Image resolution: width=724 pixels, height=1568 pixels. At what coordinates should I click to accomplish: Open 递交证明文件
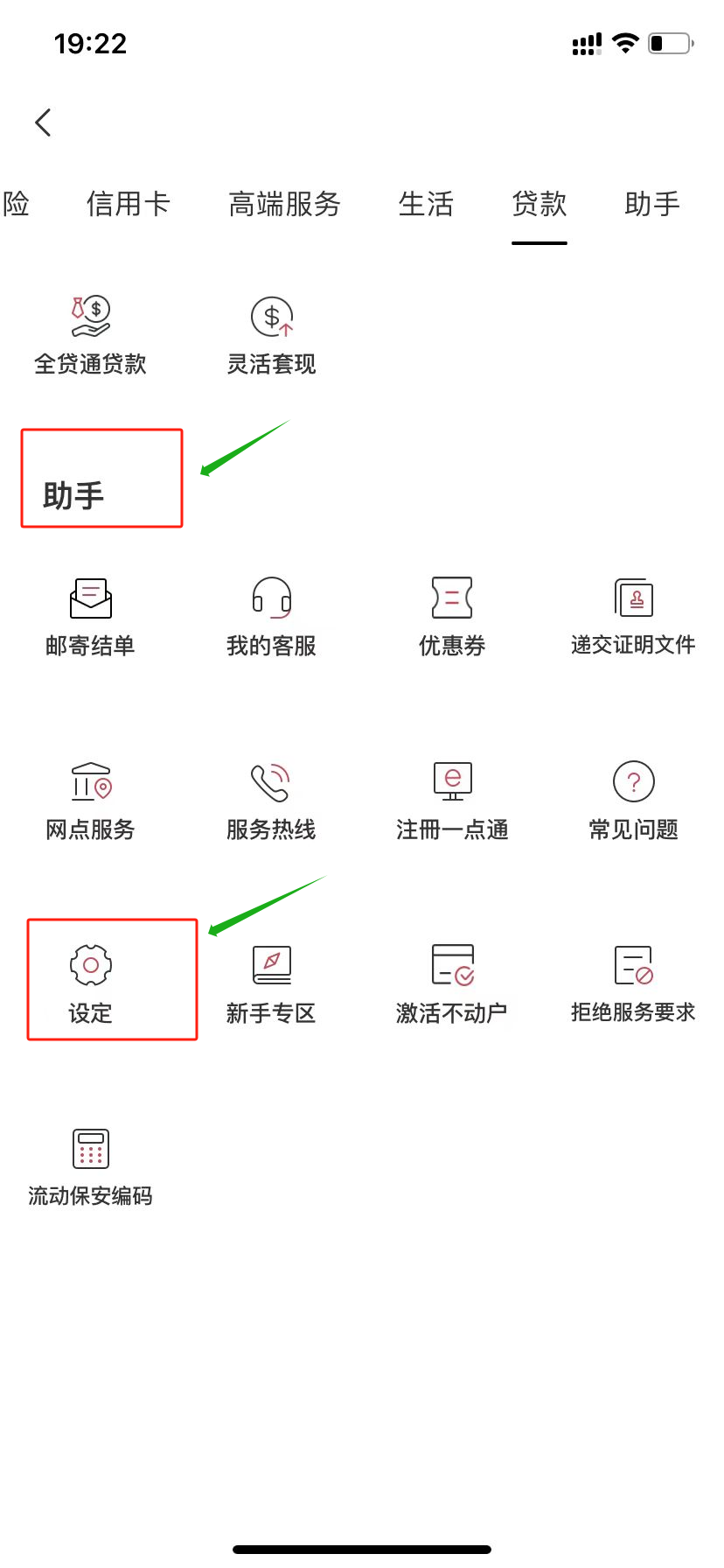[633, 617]
